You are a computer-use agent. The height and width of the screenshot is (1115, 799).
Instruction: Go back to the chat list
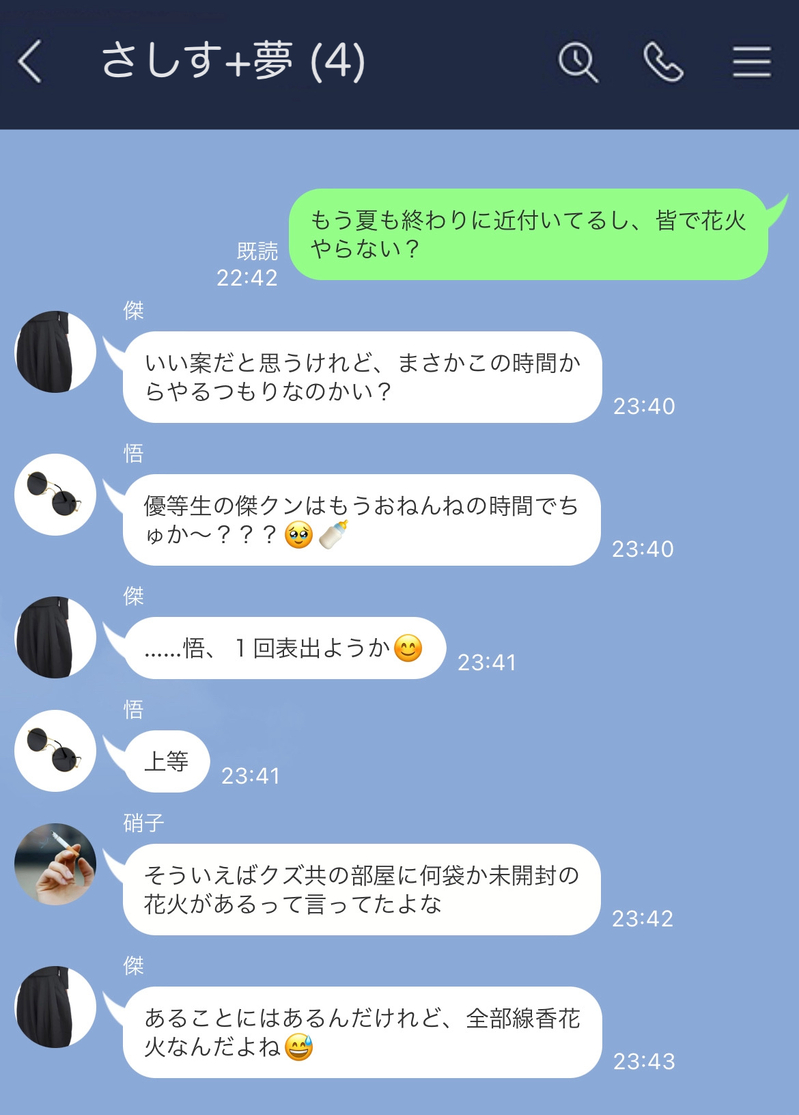(x=31, y=62)
